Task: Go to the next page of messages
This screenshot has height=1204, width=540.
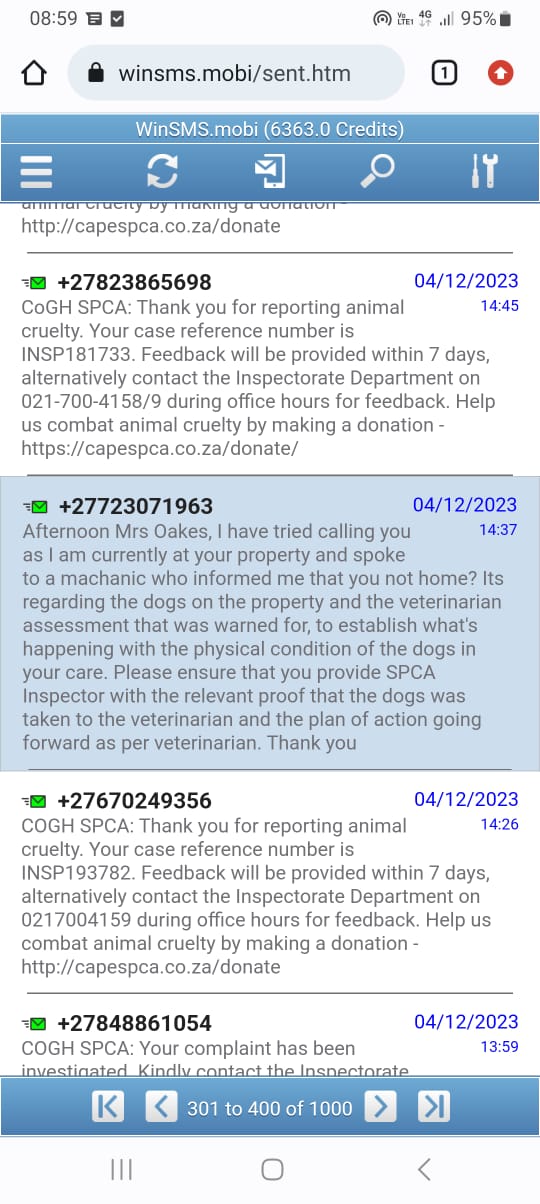Action: [379, 1107]
